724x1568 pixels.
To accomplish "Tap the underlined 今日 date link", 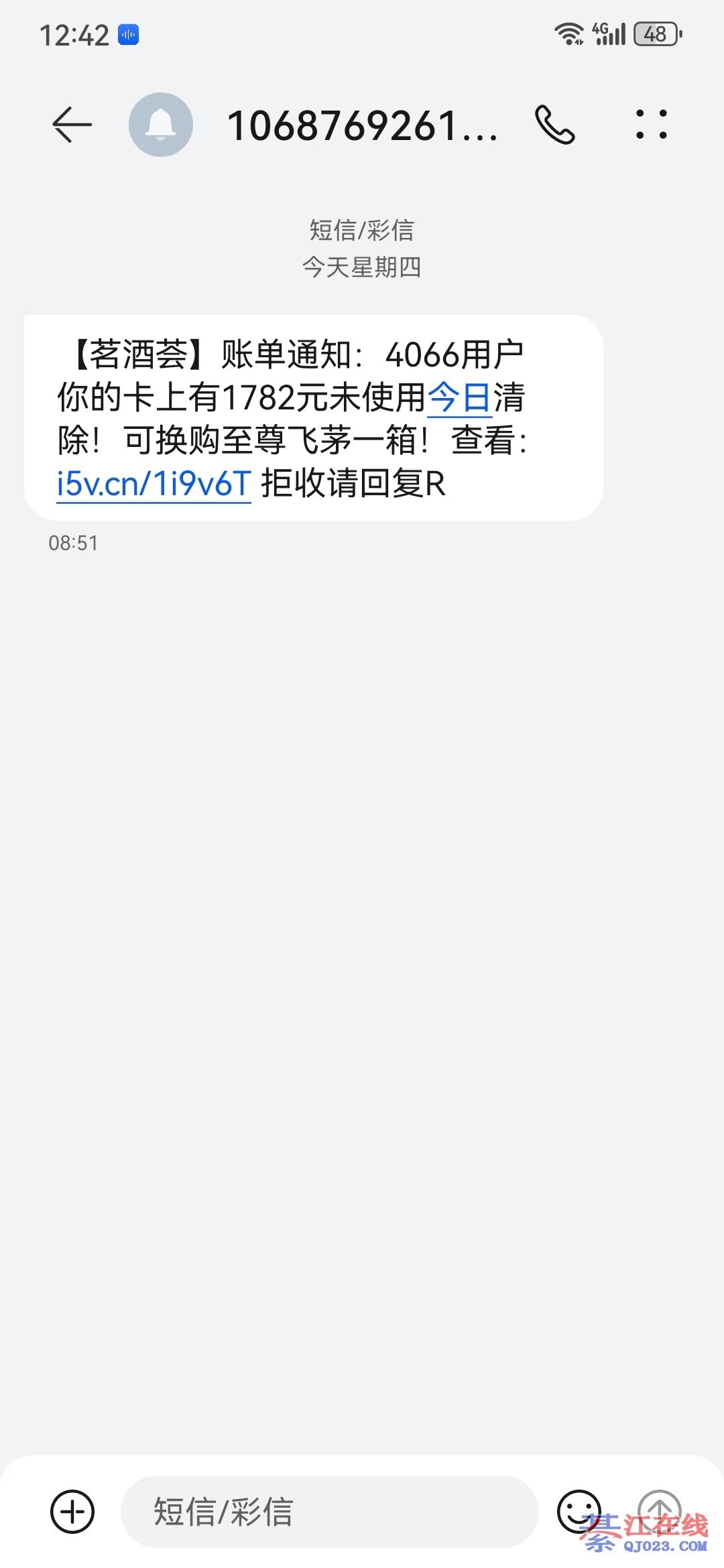I will (460, 398).
